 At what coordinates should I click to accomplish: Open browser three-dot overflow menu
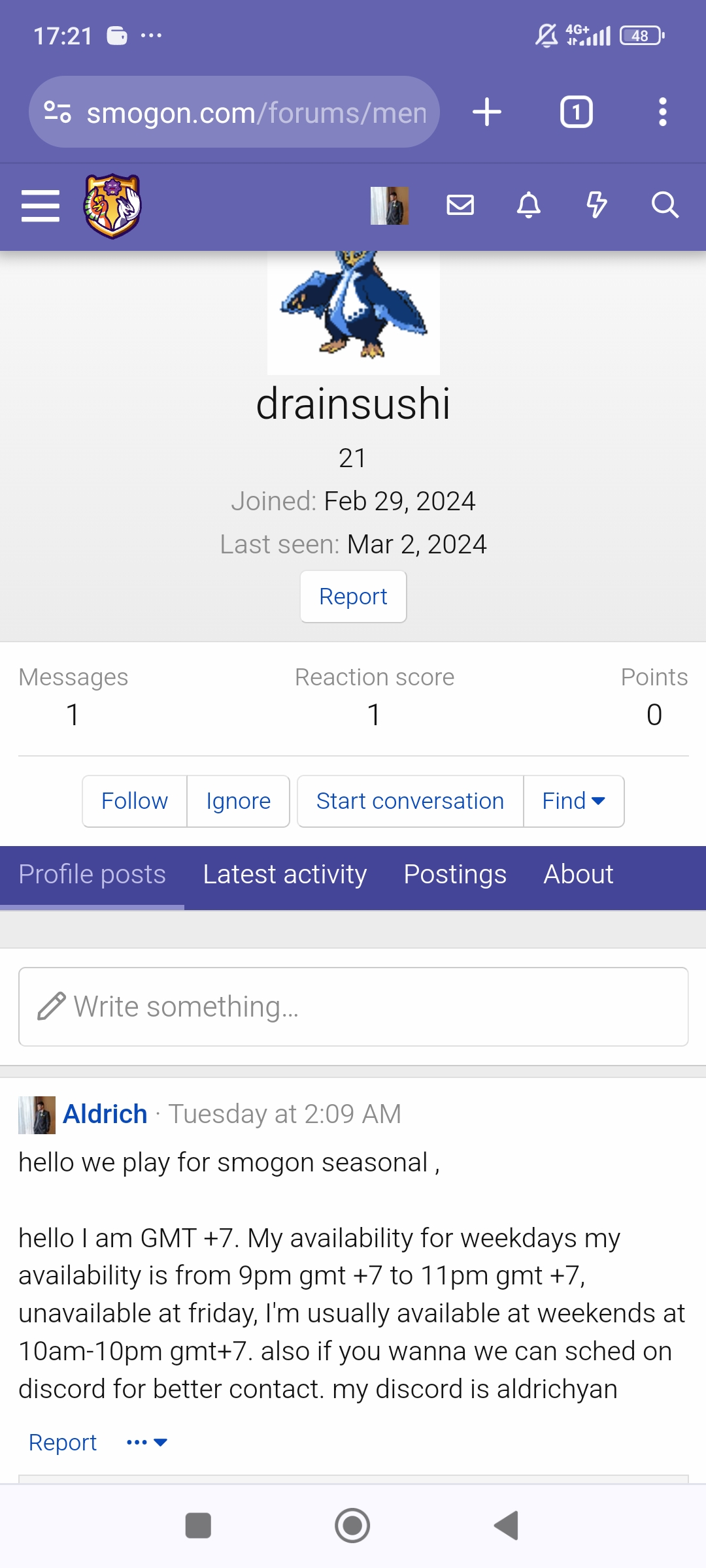663,112
